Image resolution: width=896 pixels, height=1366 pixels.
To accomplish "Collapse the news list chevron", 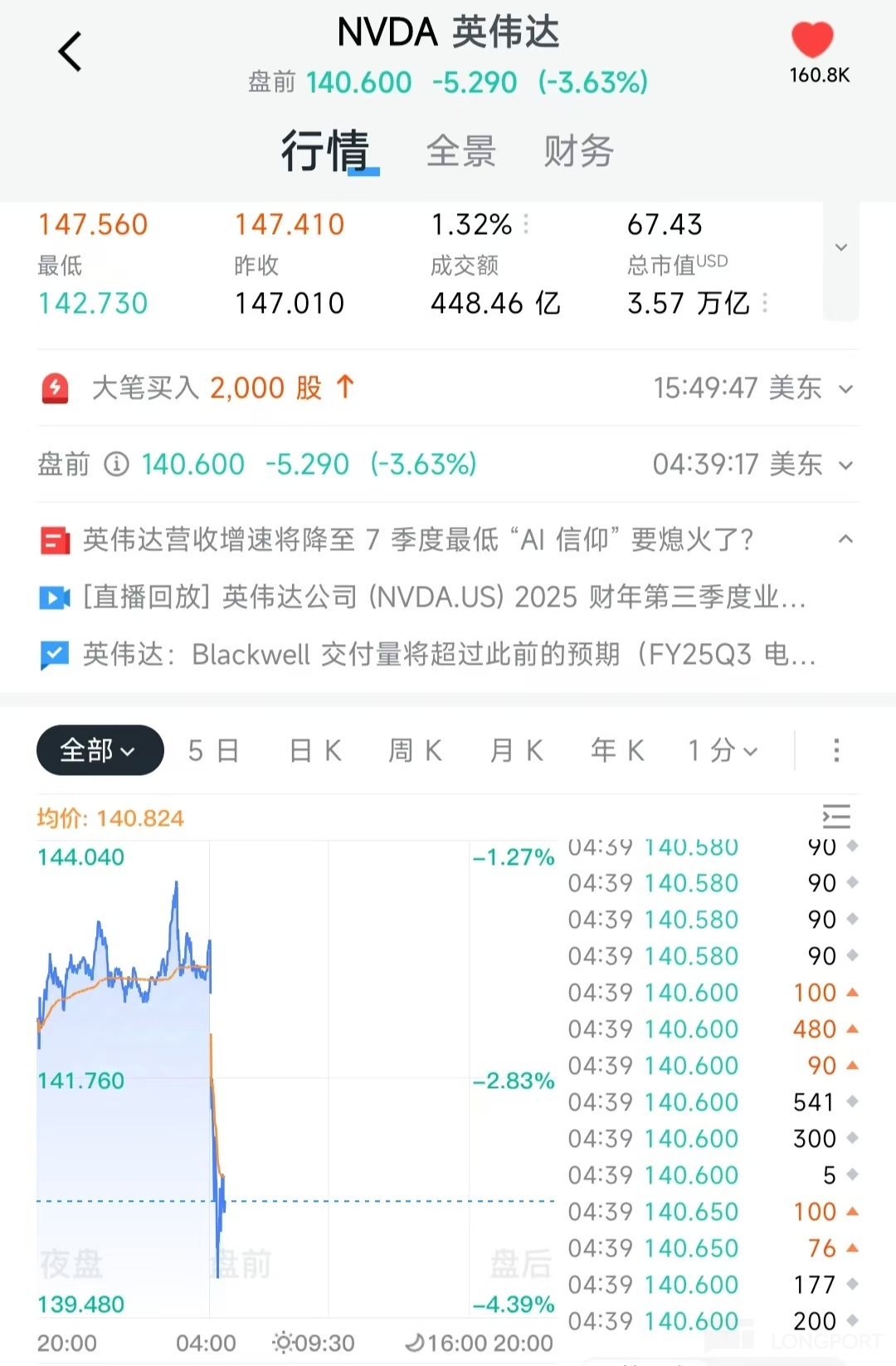I will pos(845,539).
